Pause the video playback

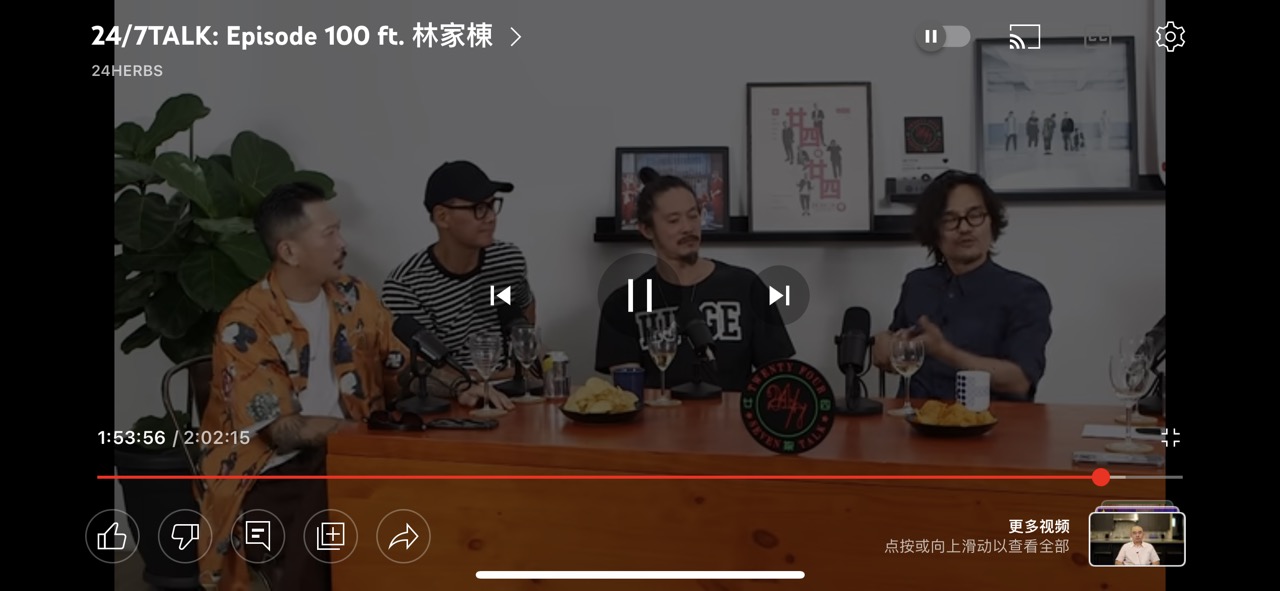tap(639, 295)
